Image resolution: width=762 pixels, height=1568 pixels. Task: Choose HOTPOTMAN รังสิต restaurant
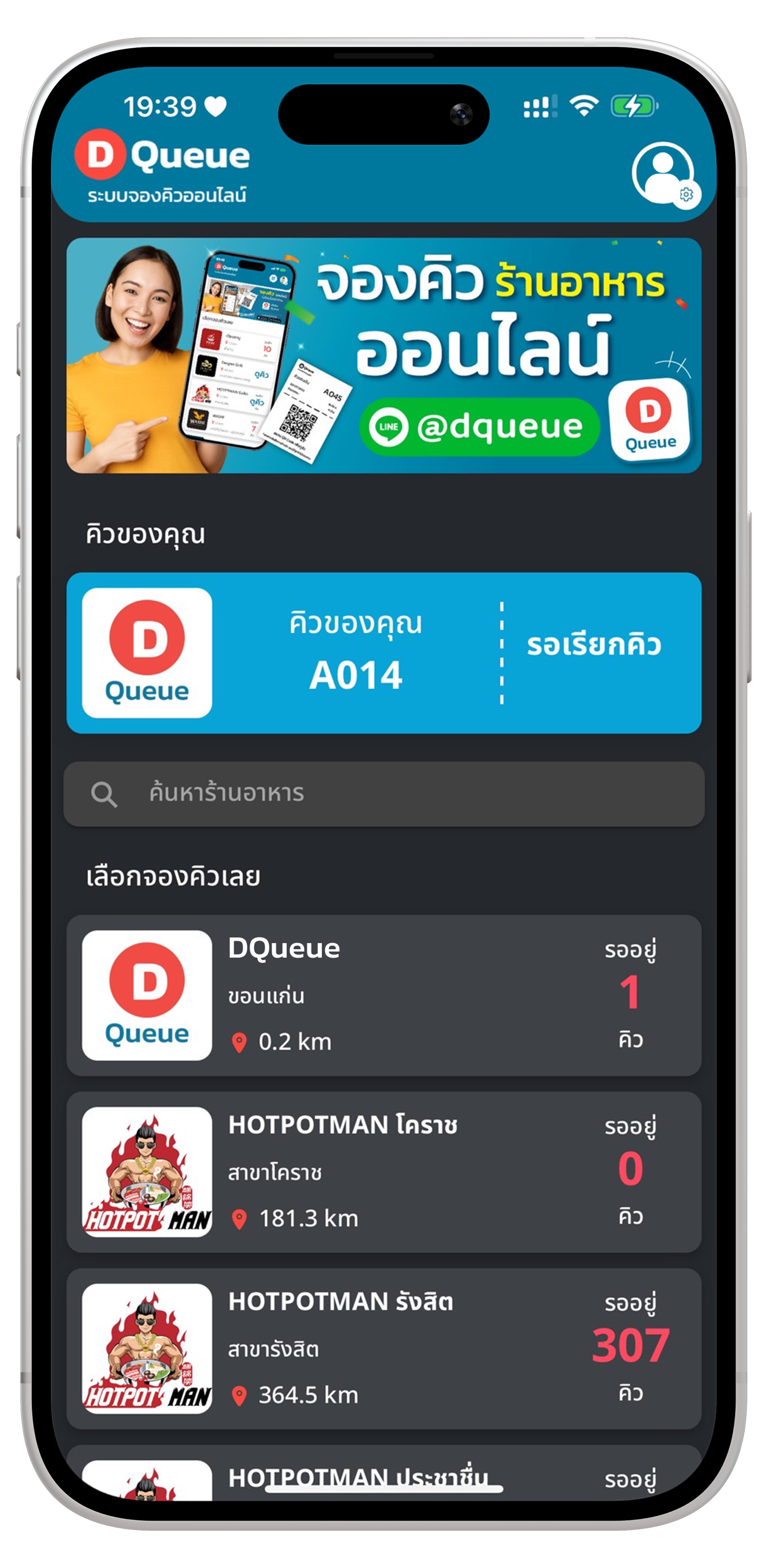tap(383, 1348)
